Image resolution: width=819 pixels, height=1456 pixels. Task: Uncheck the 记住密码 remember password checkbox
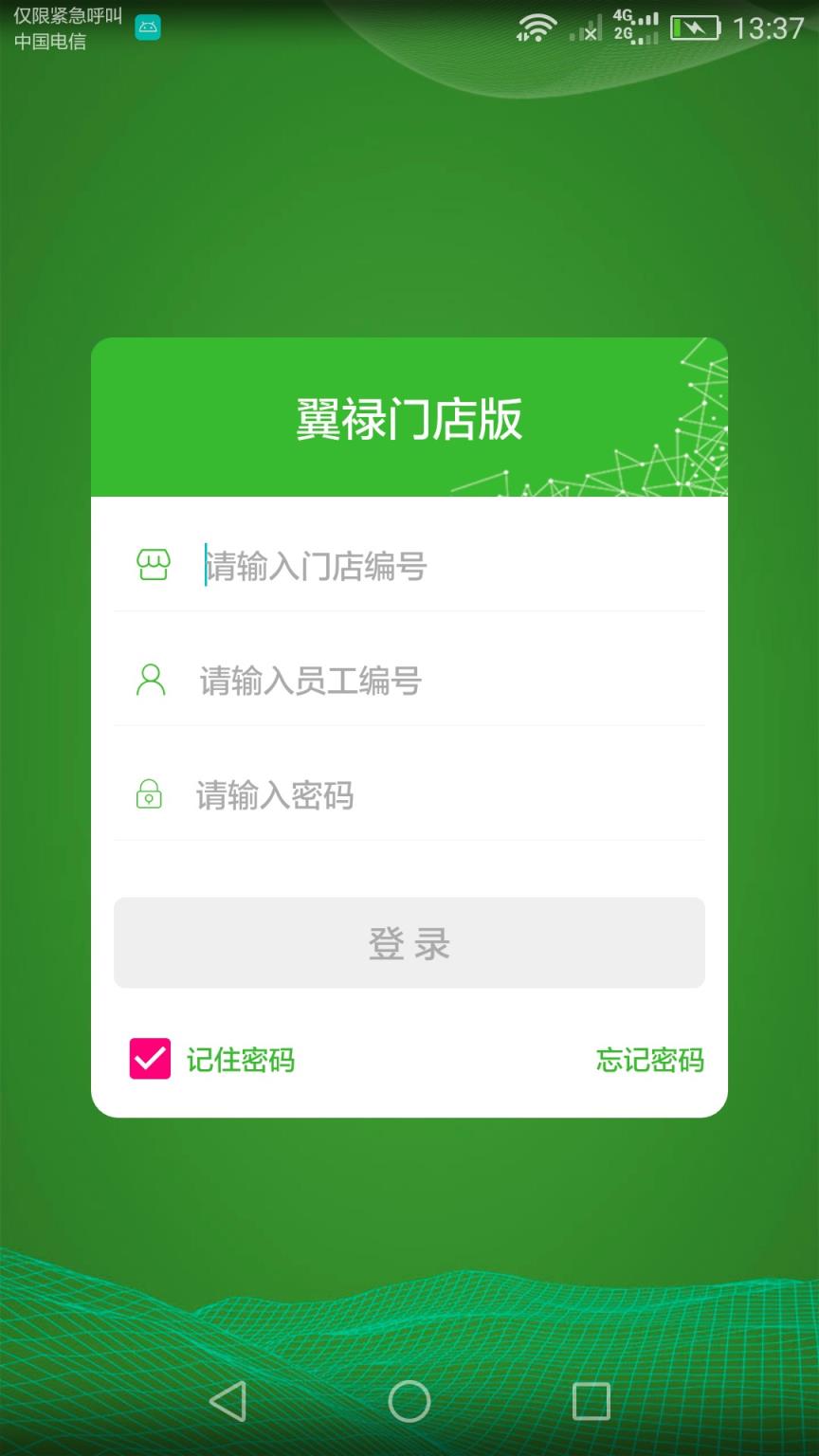coord(148,1060)
